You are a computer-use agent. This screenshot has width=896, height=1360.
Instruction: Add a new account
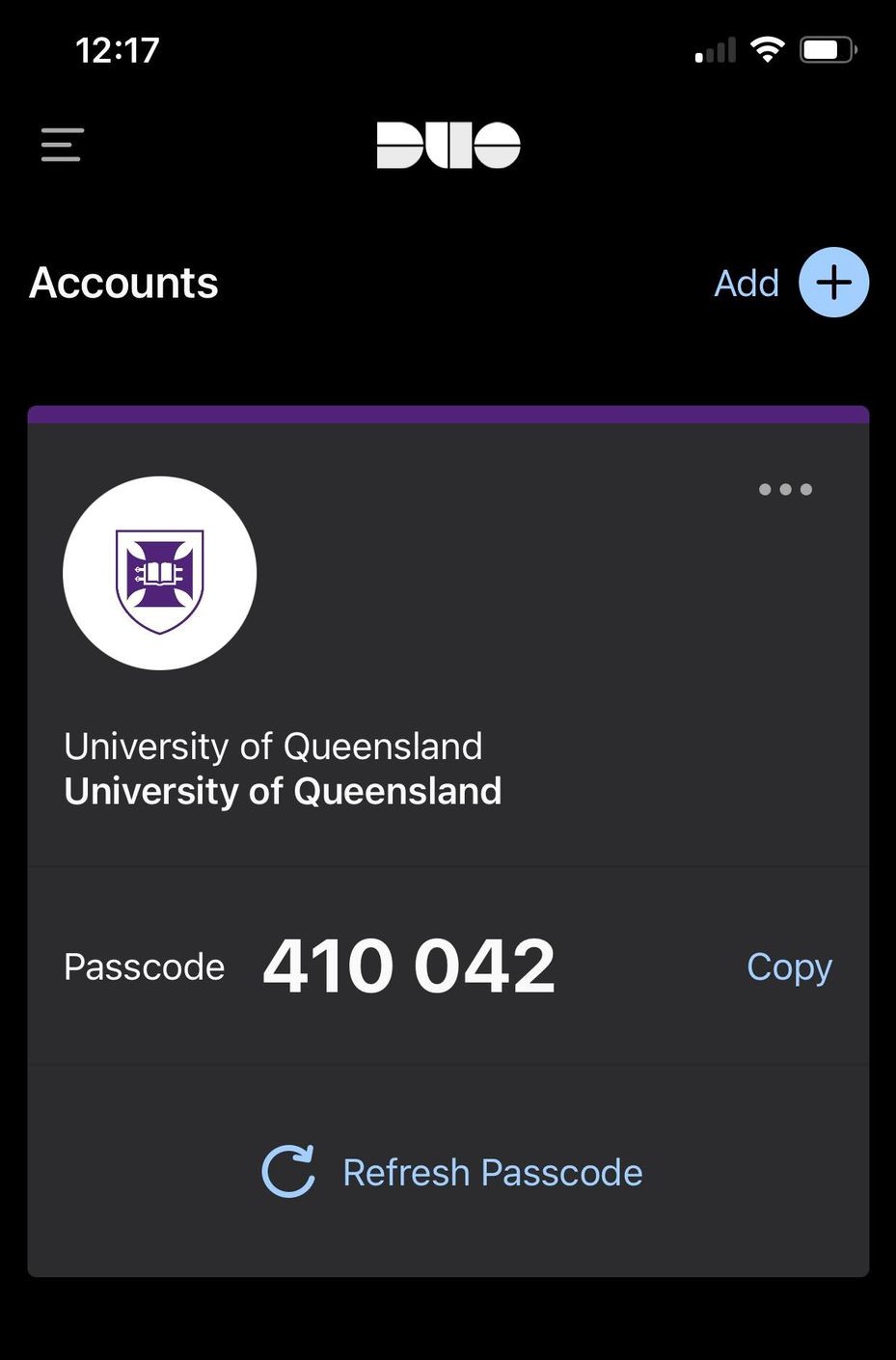pyautogui.click(x=832, y=283)
